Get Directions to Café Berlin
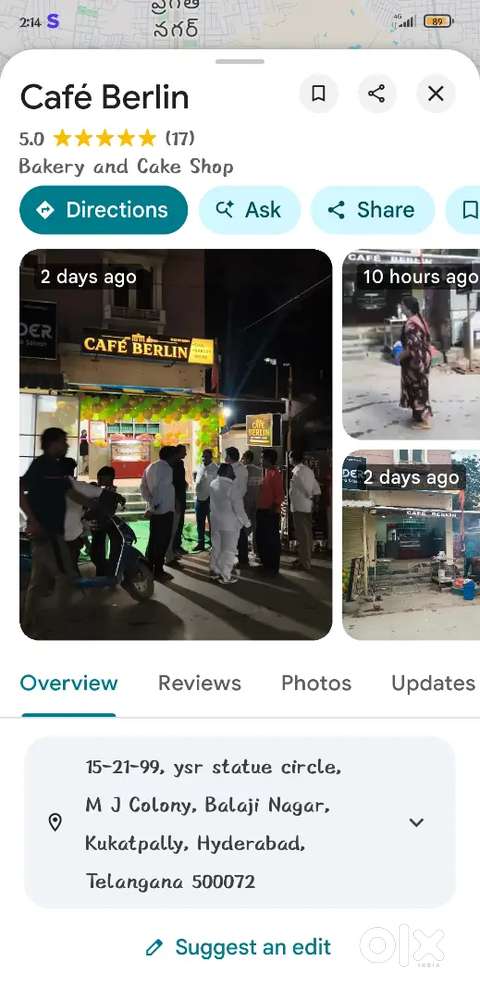The width and height of the screenshot is (480, 999). tap(104, 210)
